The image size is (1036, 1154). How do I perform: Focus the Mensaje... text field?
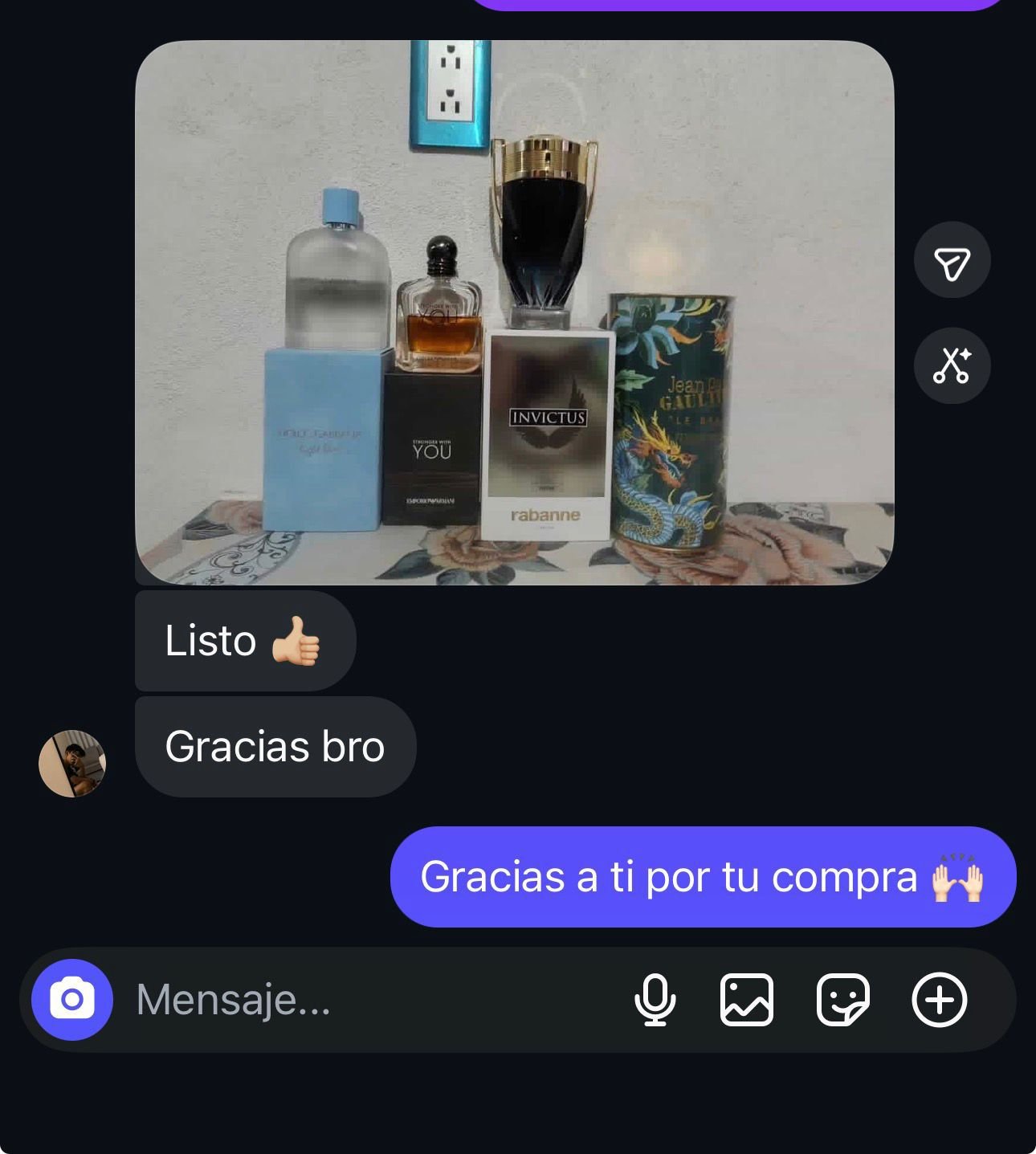(x=361, y=1000)
